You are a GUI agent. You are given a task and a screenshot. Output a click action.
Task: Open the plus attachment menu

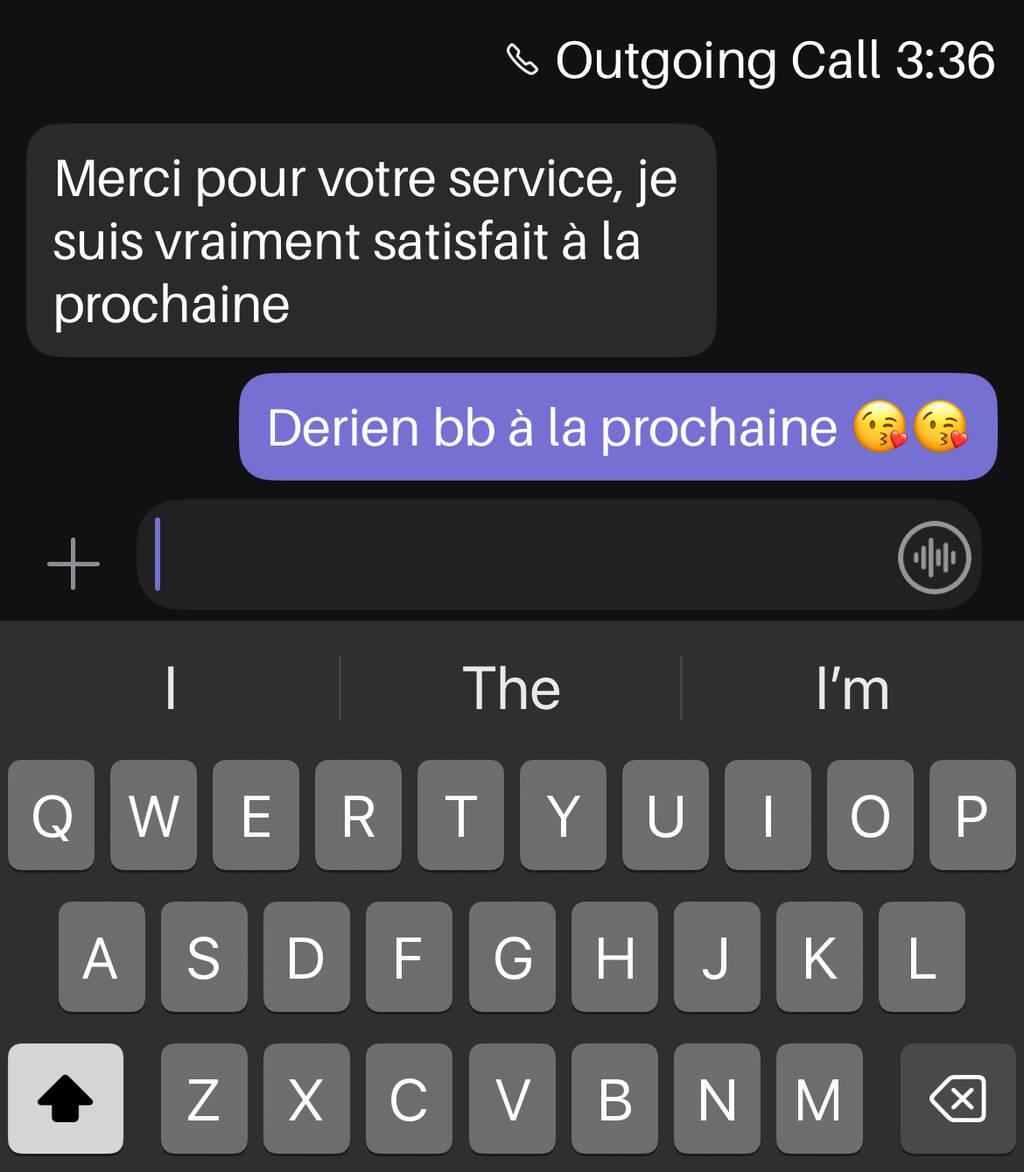coord(74,564)
